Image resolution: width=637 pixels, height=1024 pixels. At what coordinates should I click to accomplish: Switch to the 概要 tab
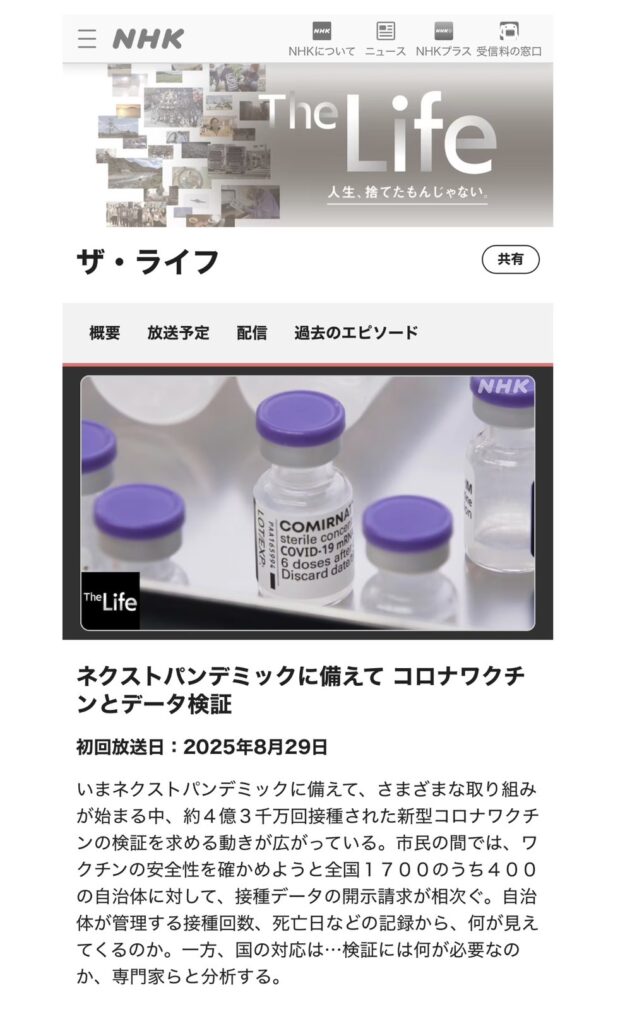104,333
